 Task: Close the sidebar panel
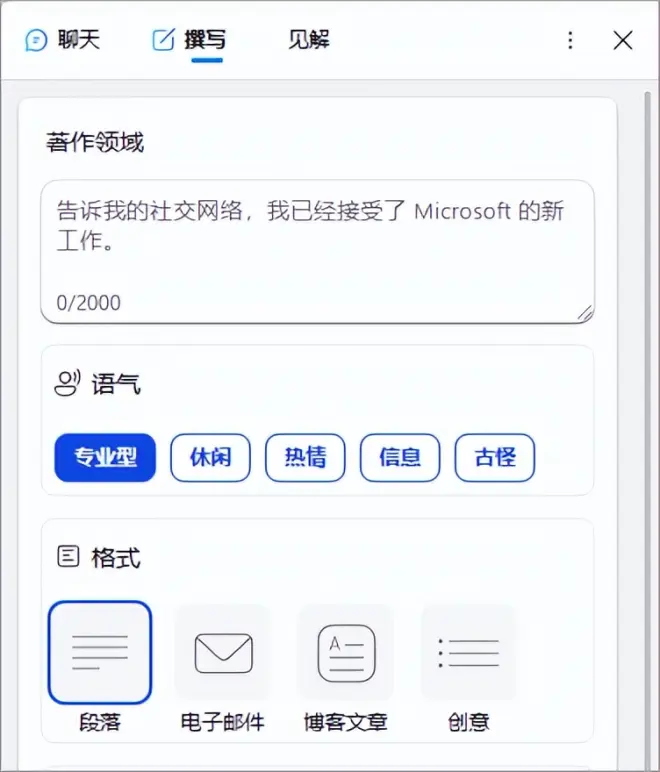[x=623, y=40]
